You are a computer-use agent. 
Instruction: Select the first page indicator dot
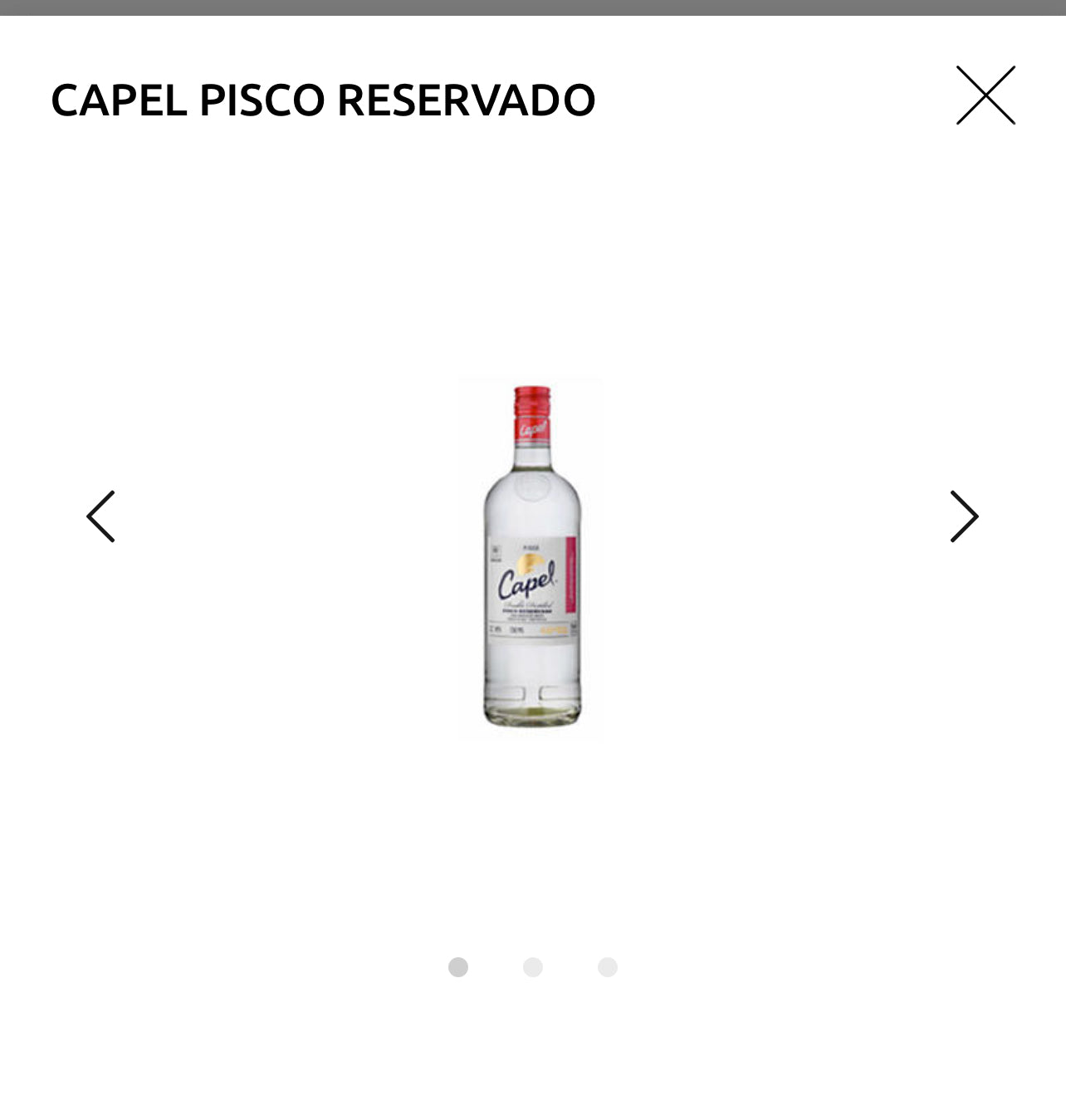[458, 967]
